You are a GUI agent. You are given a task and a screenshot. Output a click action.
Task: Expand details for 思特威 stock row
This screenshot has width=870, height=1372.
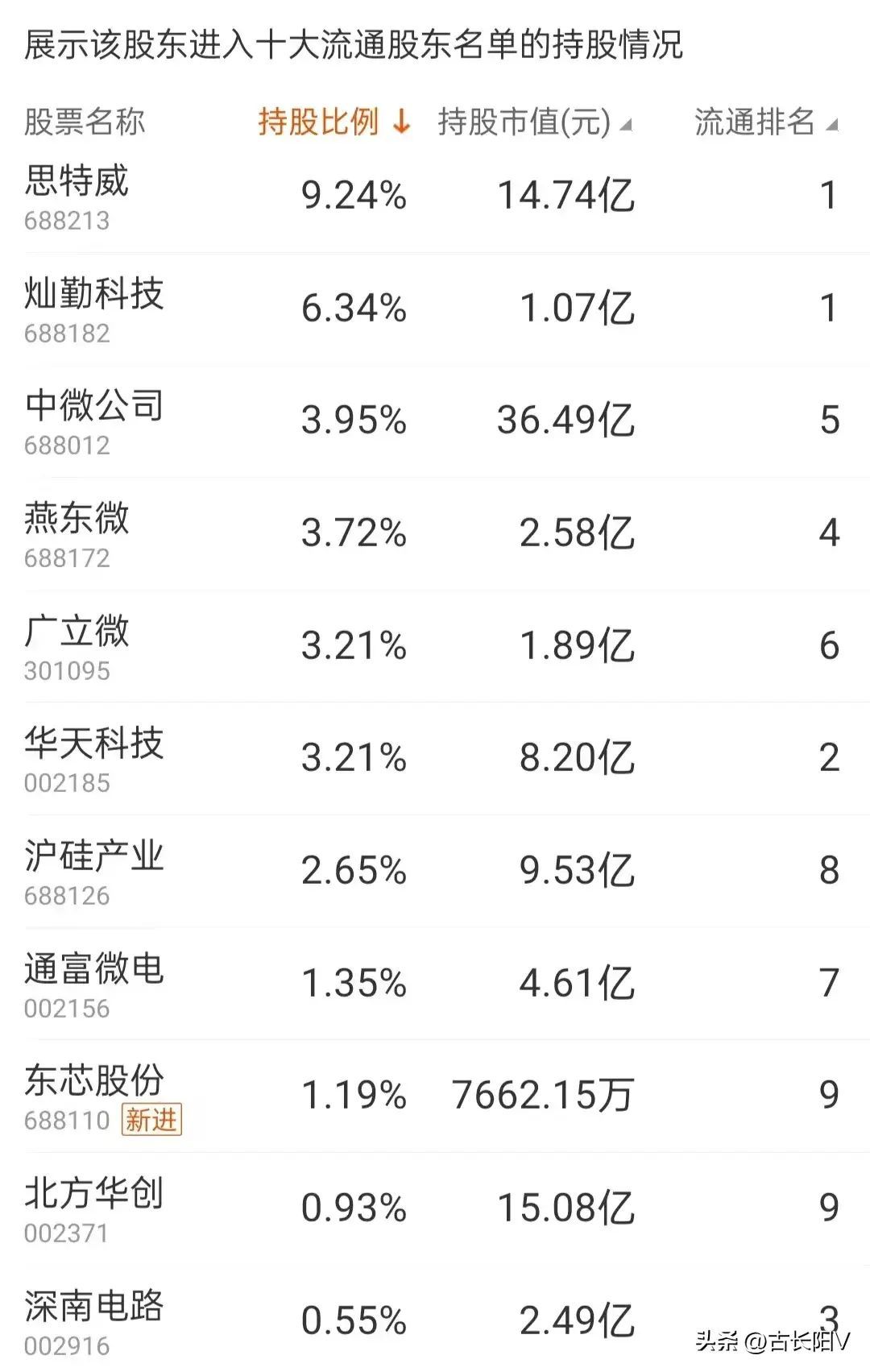78,184
